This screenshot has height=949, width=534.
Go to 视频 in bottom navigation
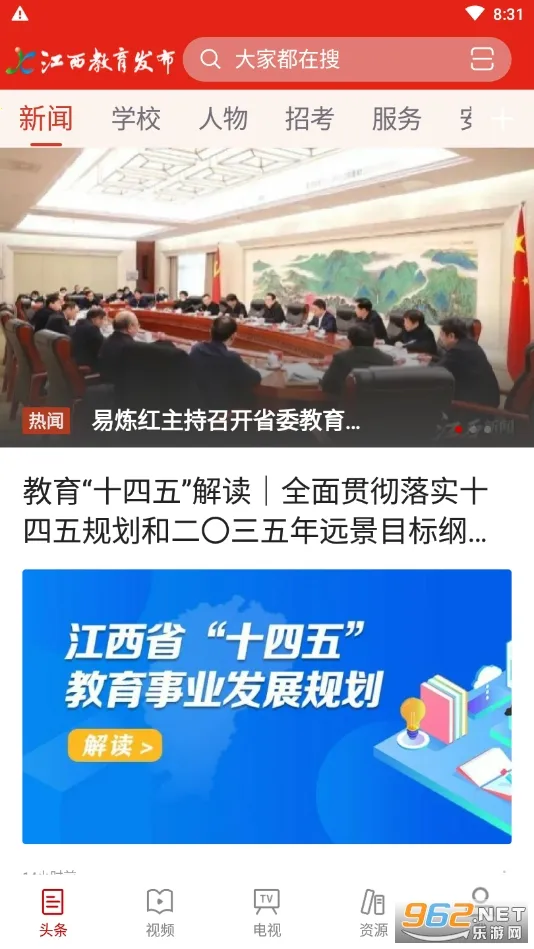pyautogui.click(x=160, y=913)
